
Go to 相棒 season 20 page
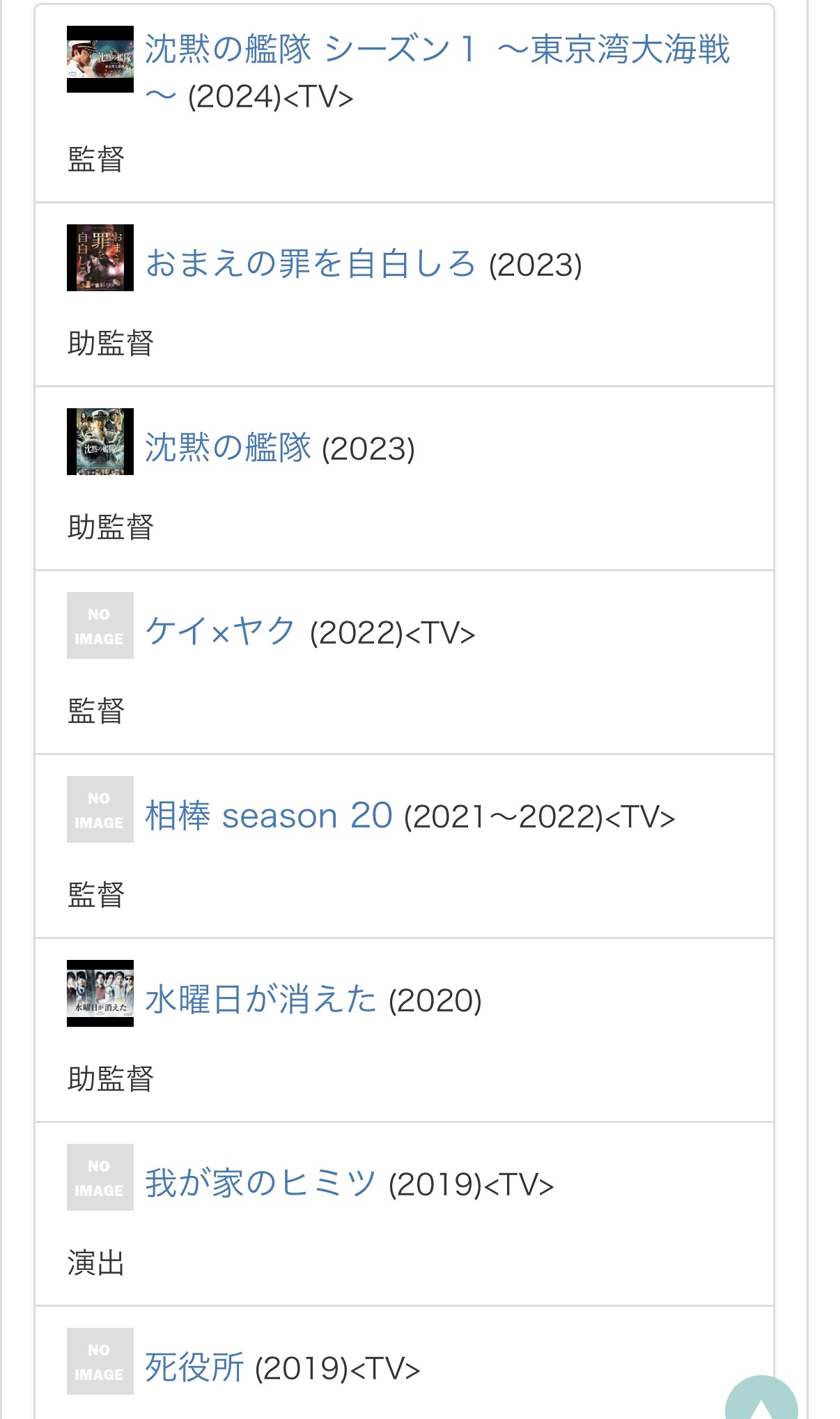point(269,816)
